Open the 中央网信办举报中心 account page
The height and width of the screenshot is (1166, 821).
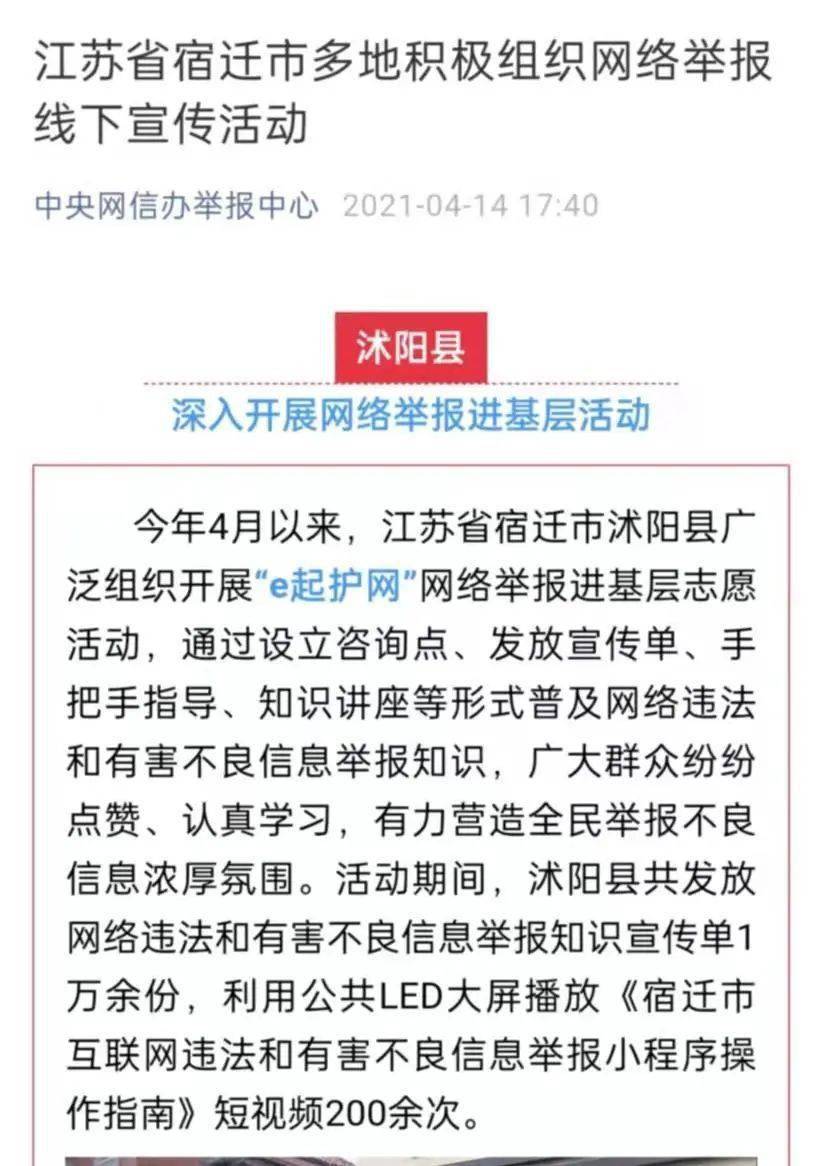point(177,206)
